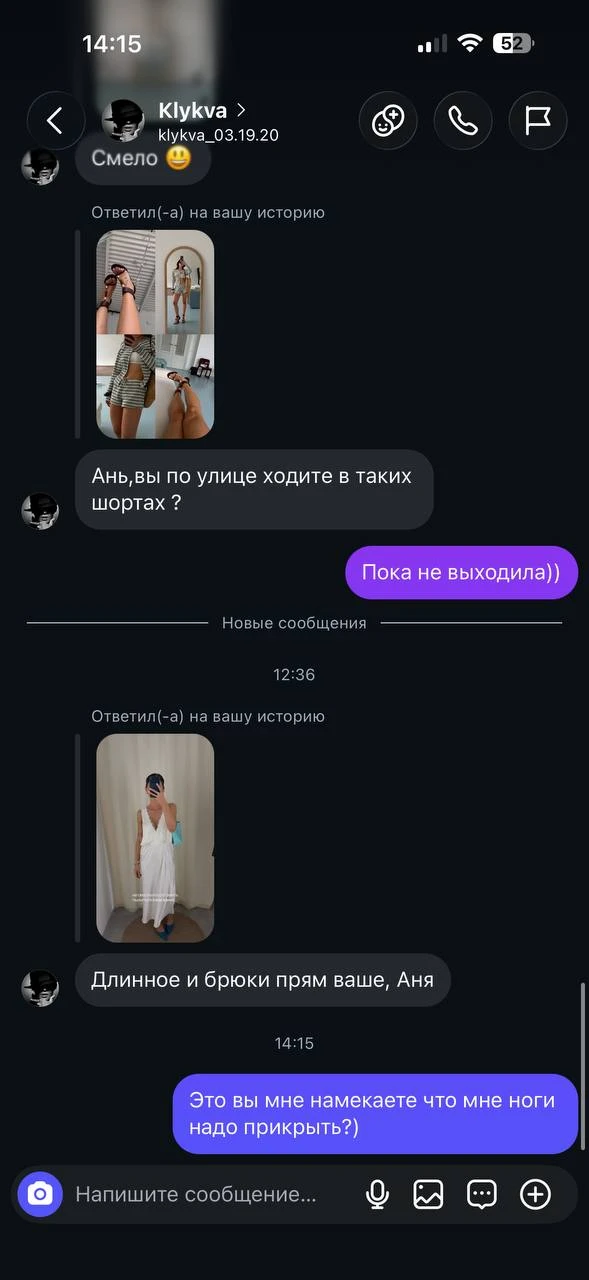
Task: Open more options with the plus icon
Action: (536, 1194)
